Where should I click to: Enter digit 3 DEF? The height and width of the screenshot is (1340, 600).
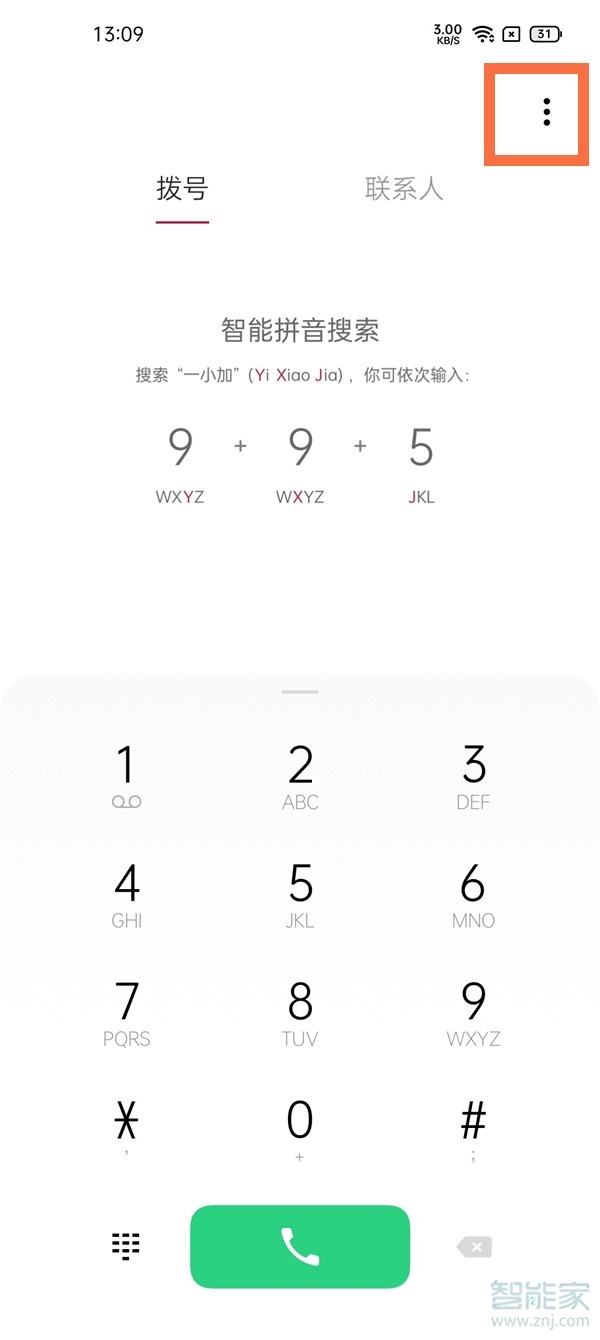473,776
